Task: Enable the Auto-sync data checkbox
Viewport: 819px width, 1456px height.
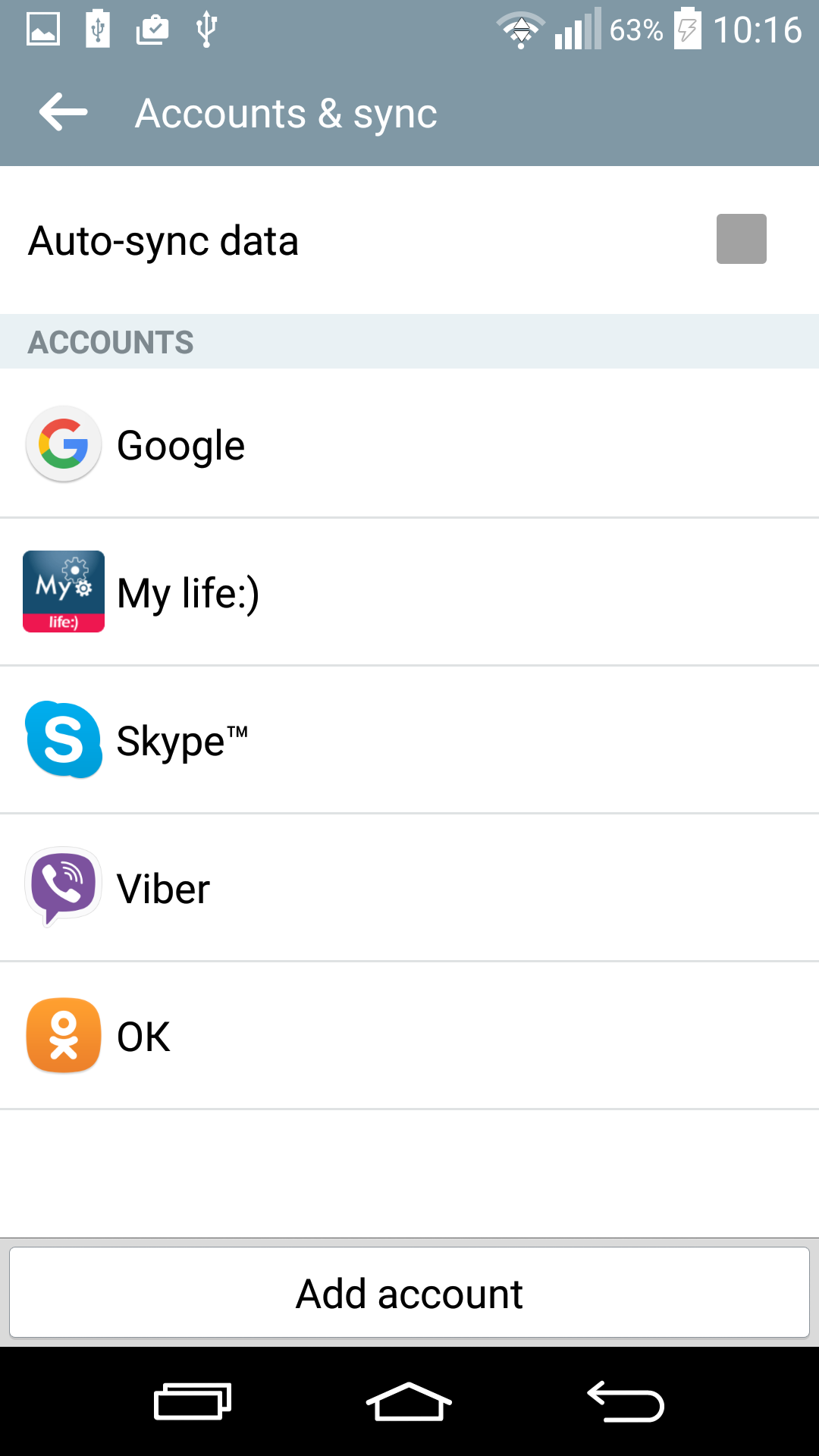Action: [x=741, y=239]
